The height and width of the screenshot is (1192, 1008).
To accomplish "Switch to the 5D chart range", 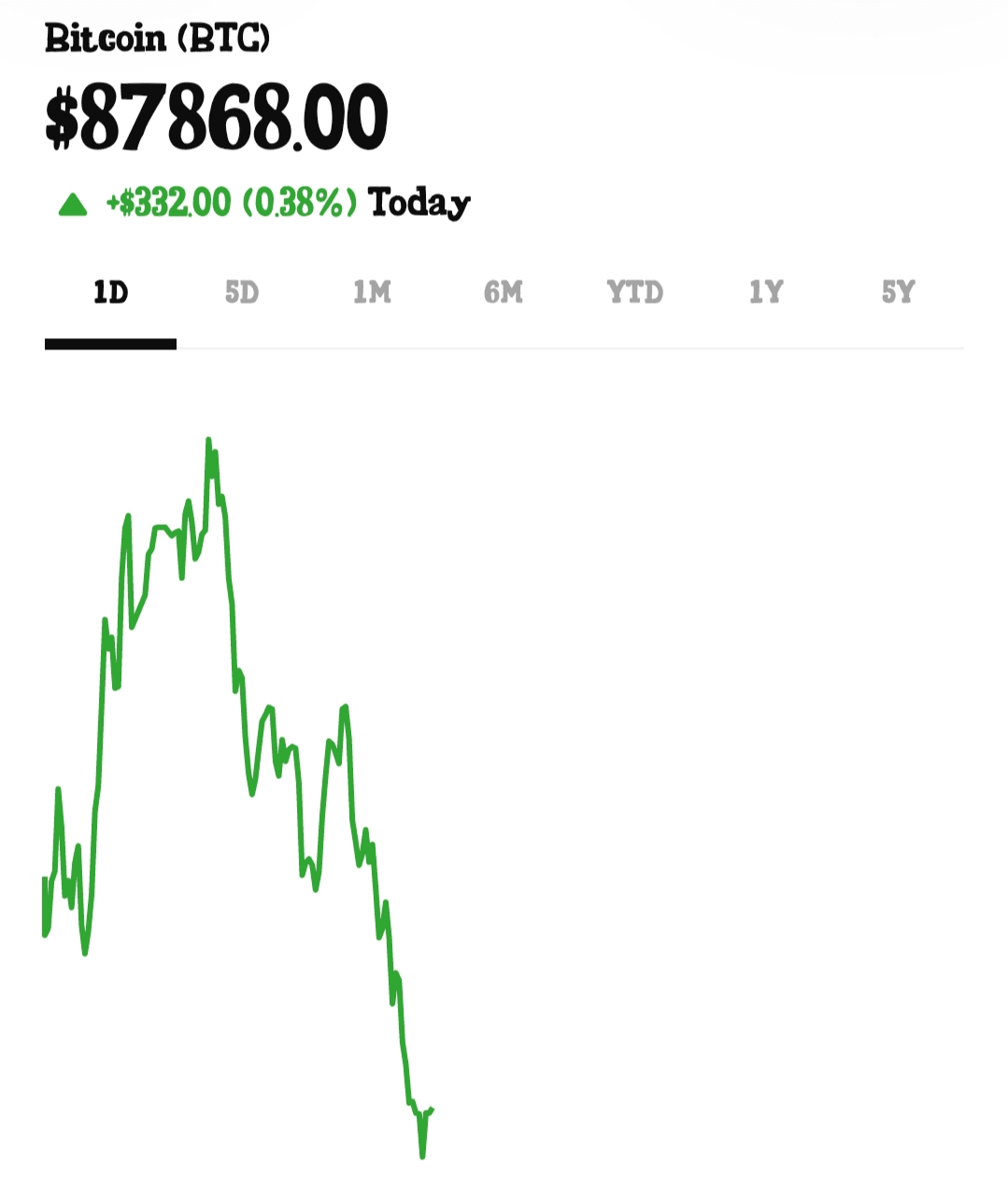I will [241, 293].
